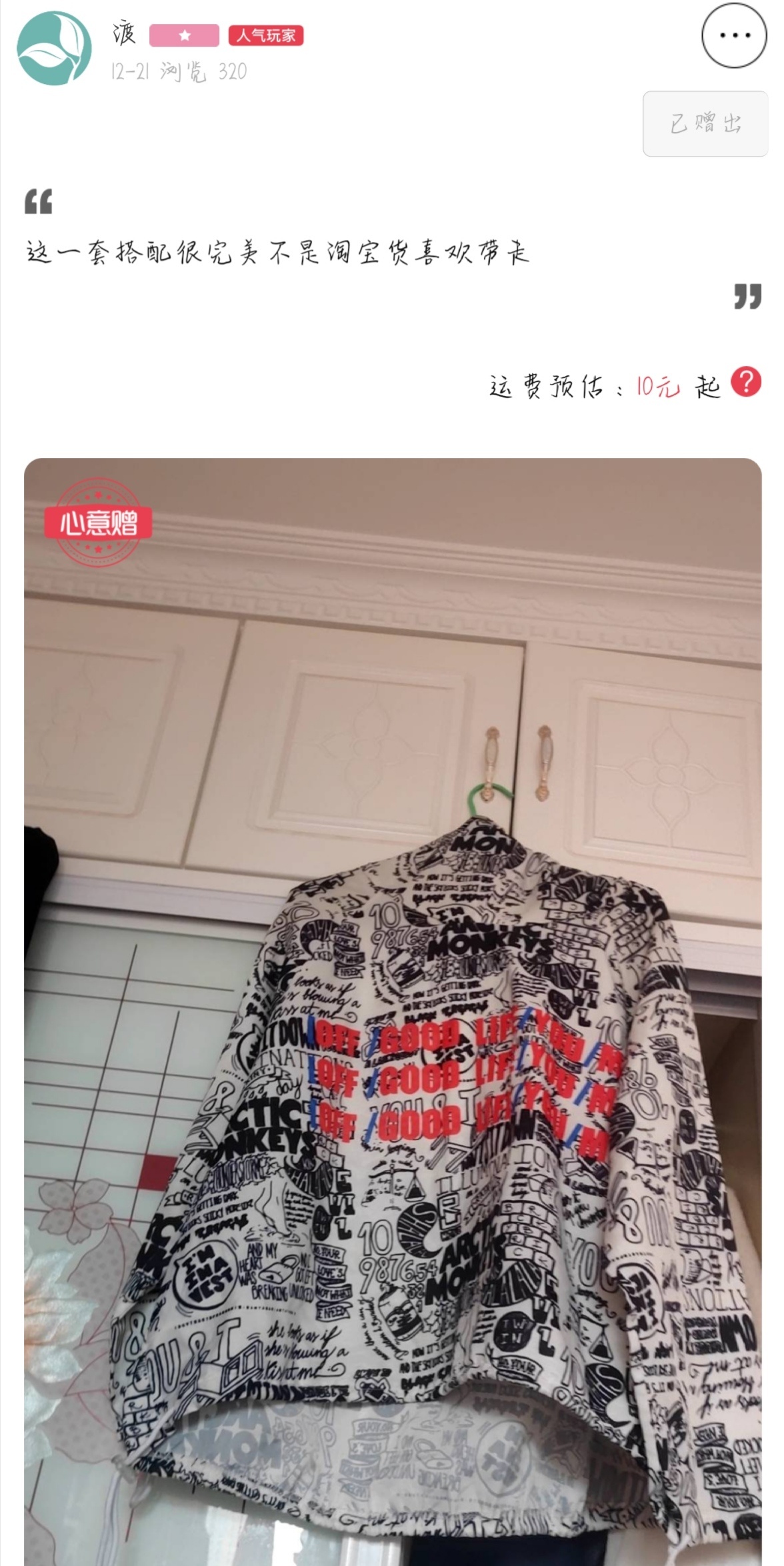Open the three-dot overflow menu
The width and height of the screenshot is (784, 1566).
pyautogui.click(x=735, y=35)
